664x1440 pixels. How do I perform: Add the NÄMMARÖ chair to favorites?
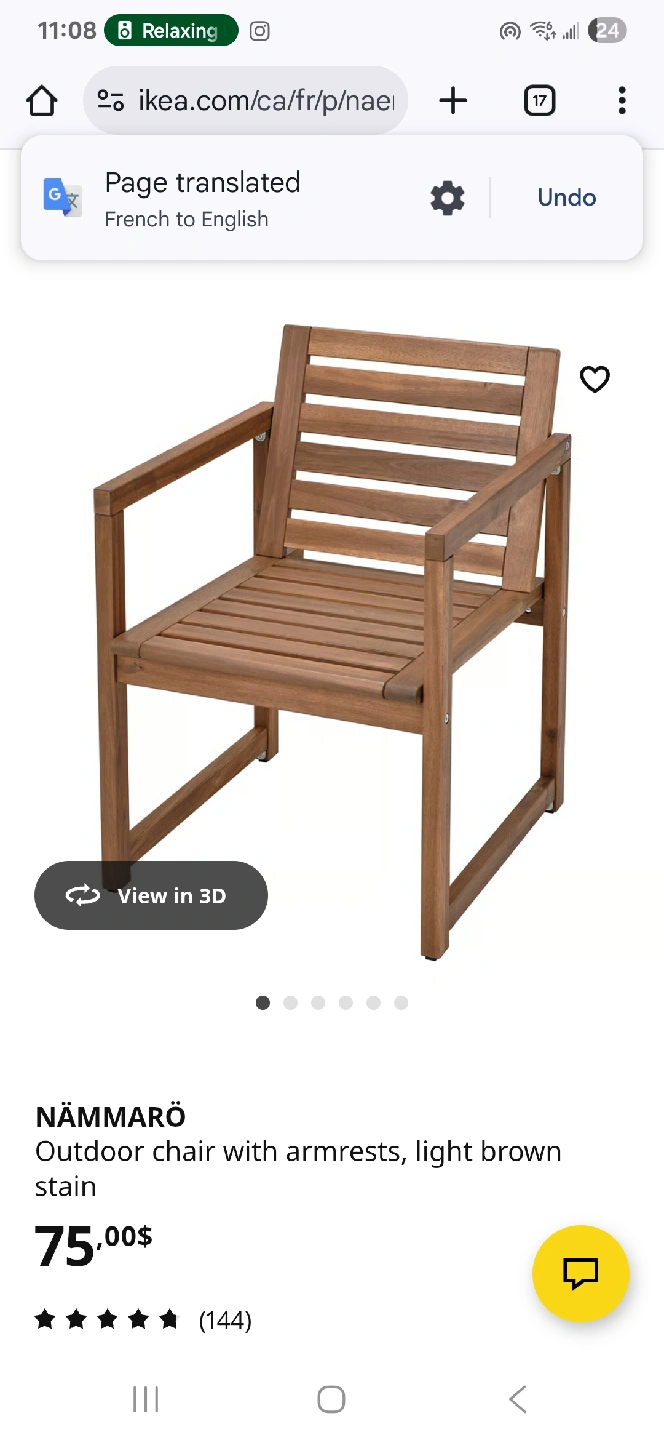coord(595,379)
